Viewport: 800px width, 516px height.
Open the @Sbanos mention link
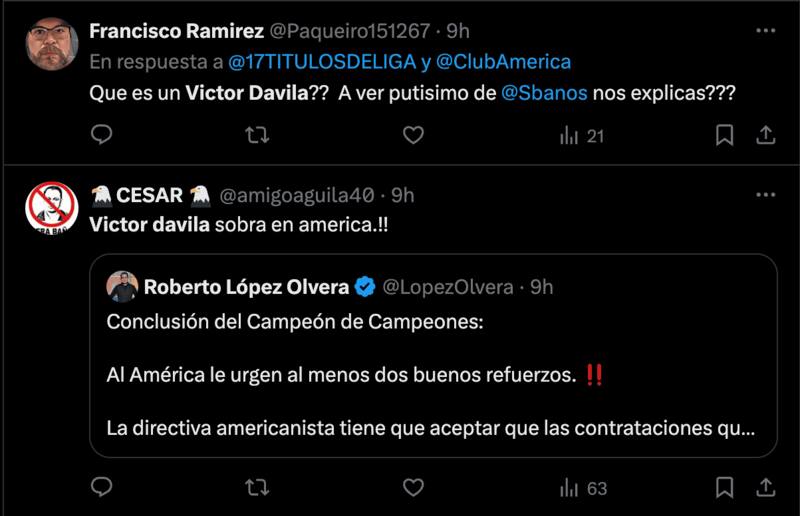pyautogui.click(x=546, y=92)
